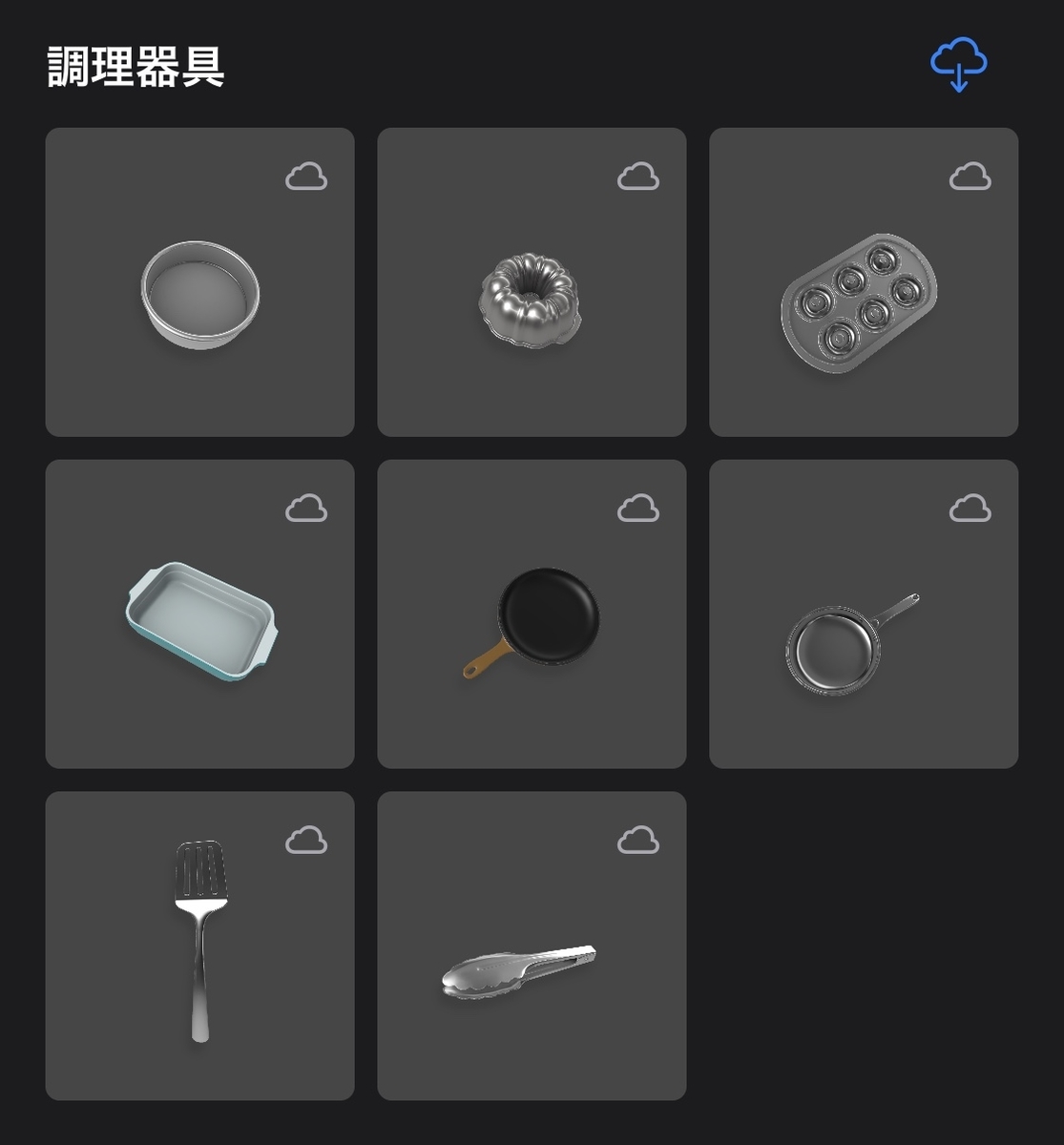Select the slotted spatula tile
This screenshot has height=1145, width=1064.
[x=199, y=946]
